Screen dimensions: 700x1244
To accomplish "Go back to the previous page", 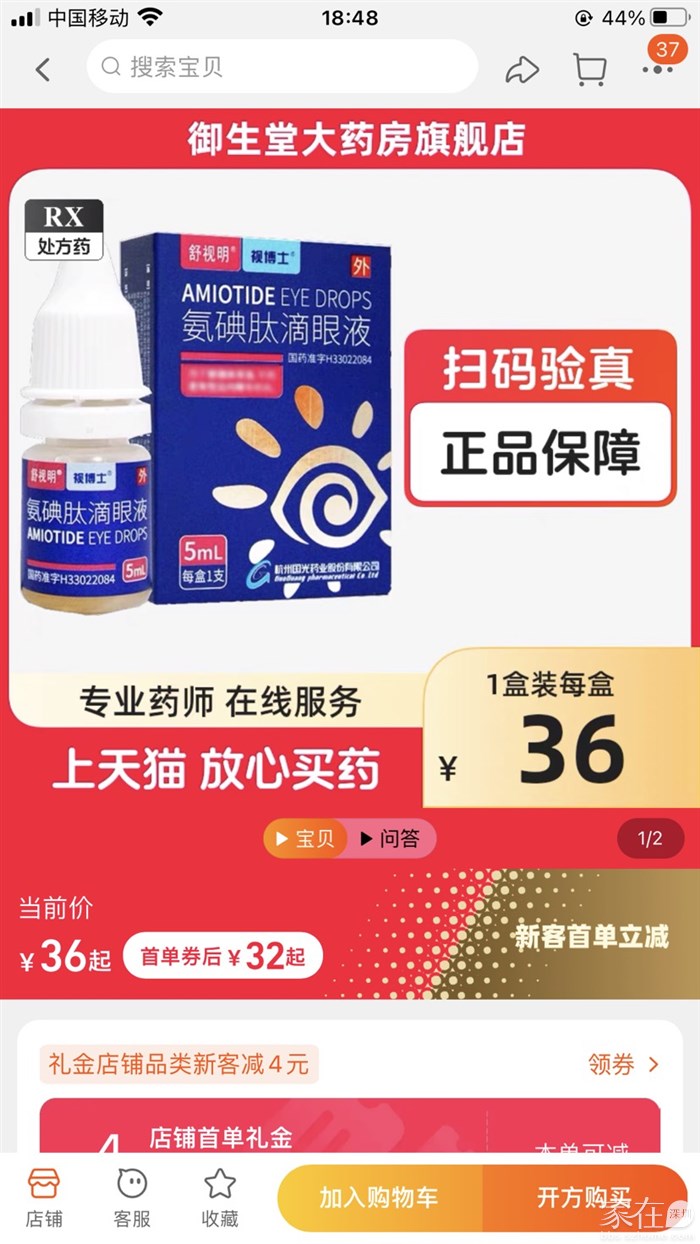I will point(42,69).
